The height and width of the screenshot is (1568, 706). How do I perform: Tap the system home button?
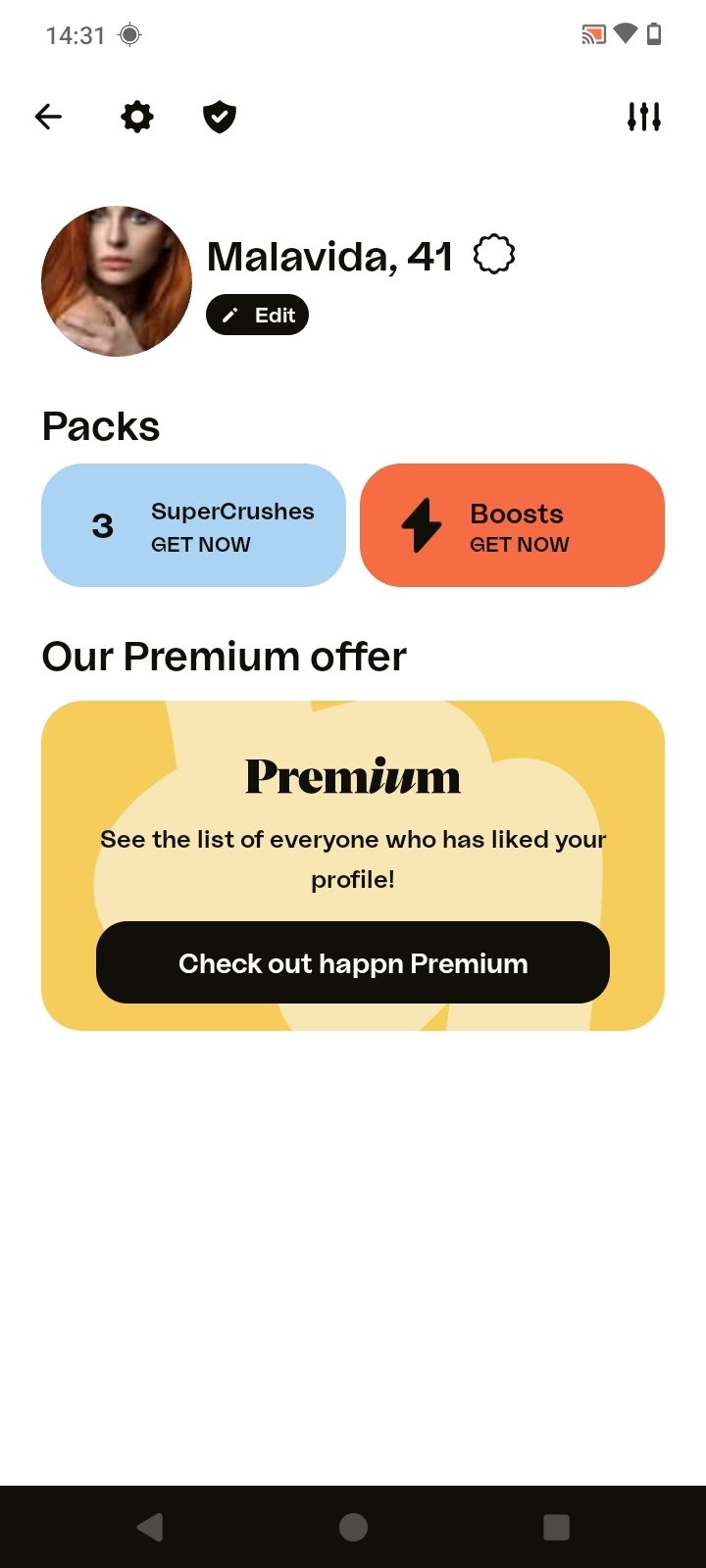tap(353, 1526)
